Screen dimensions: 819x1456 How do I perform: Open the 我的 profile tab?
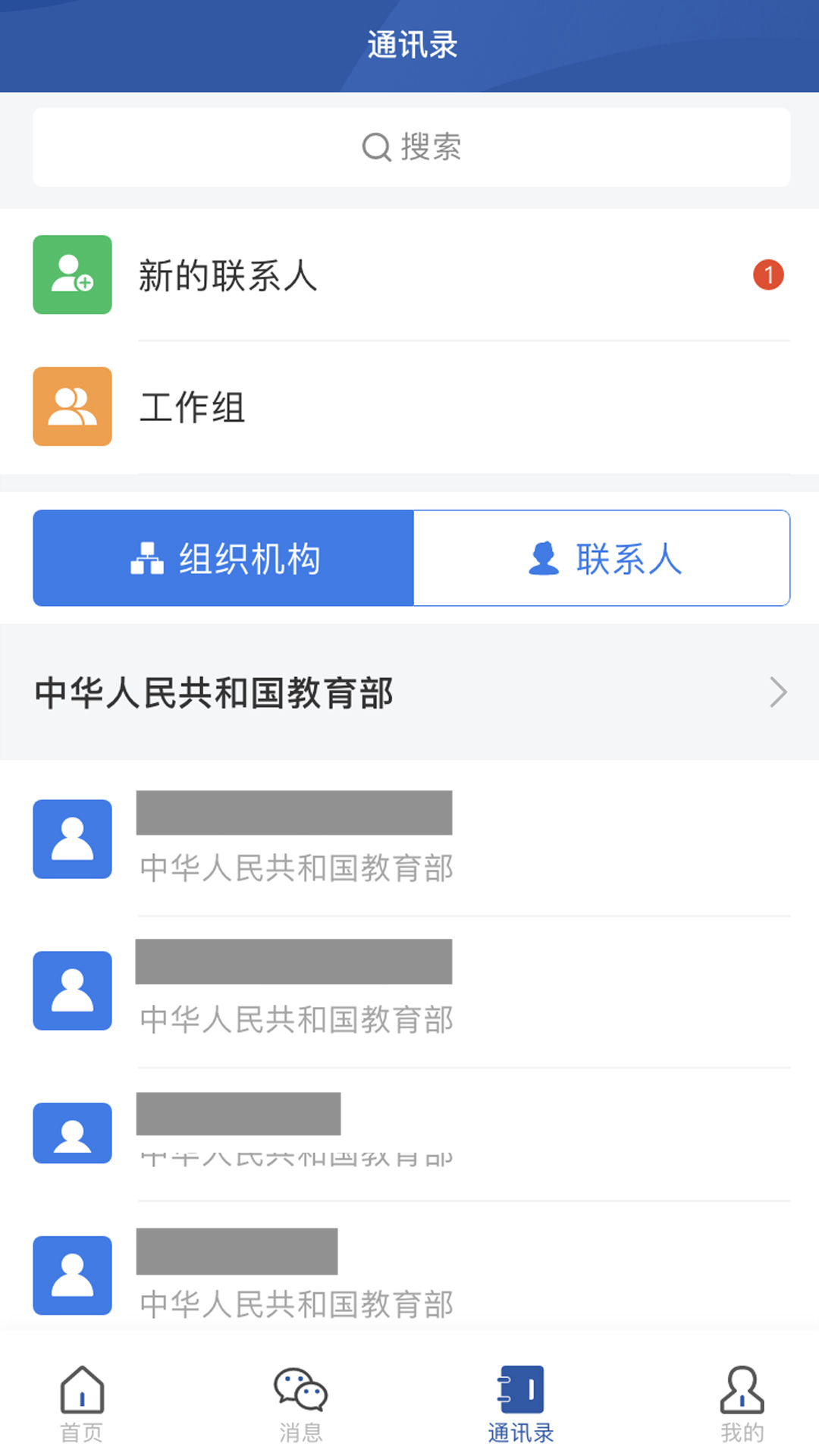coord(742,1404)
